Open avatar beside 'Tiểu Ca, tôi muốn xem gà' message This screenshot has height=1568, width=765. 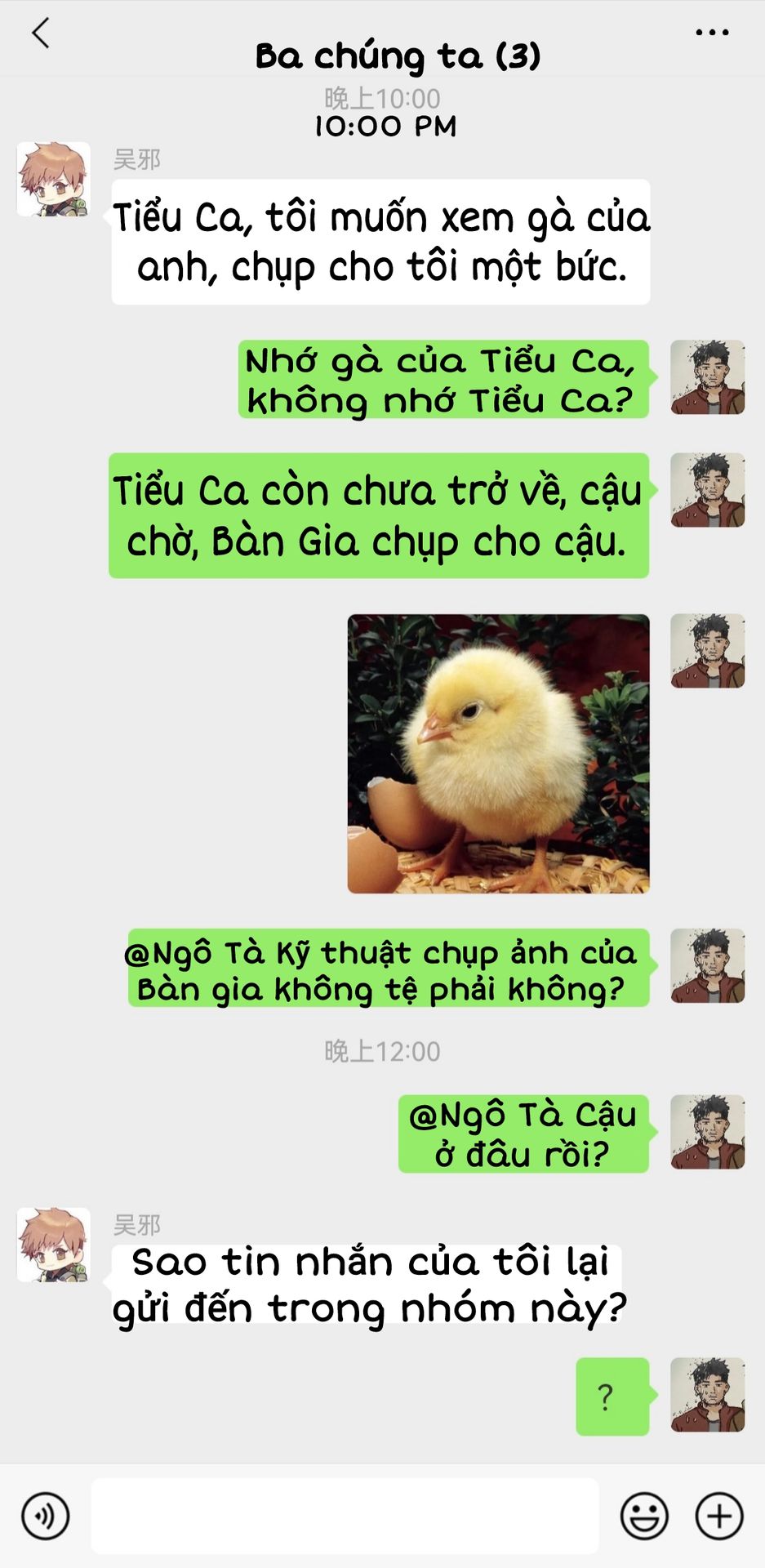(54, 179)
